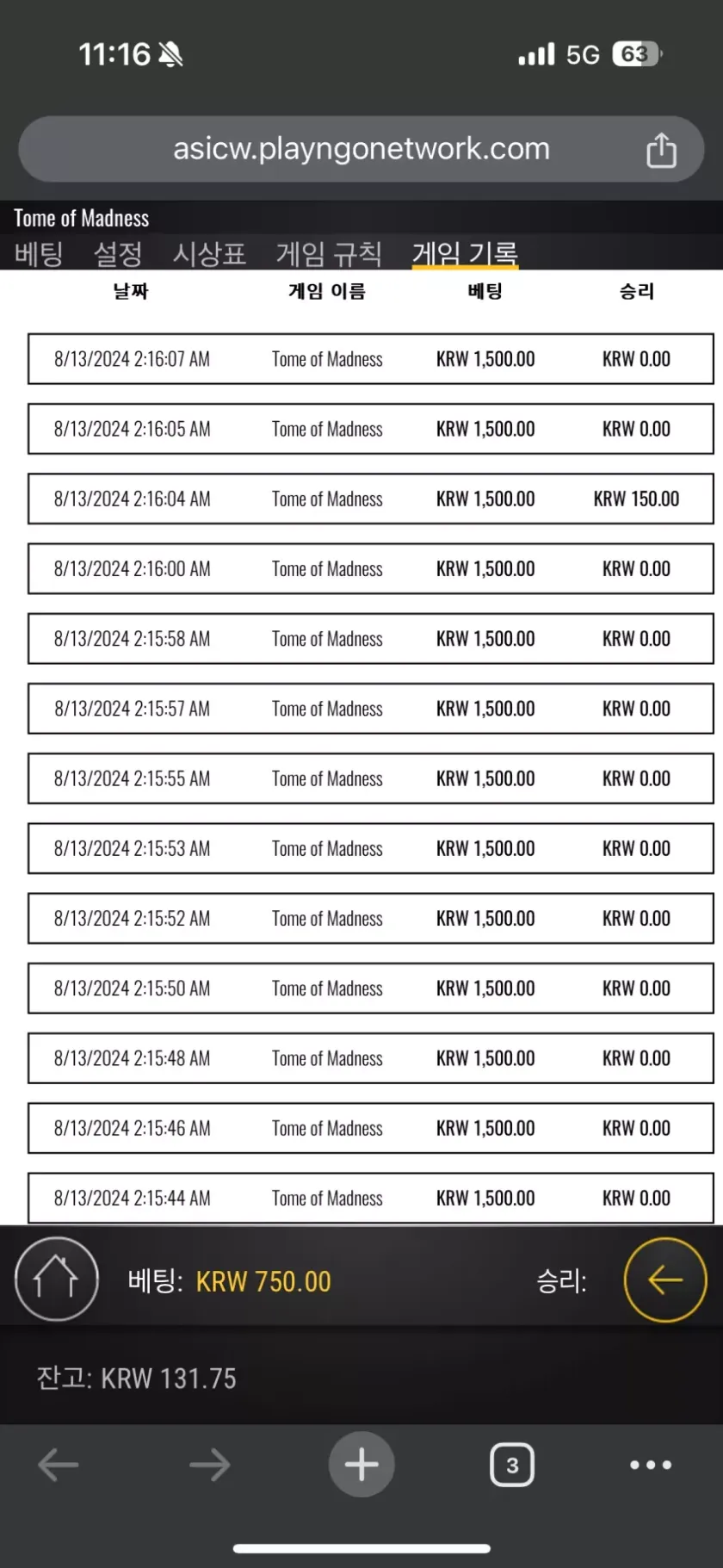Go back in the browser toolbar
The image size is (723, 1568).
tap(59, 1465)
